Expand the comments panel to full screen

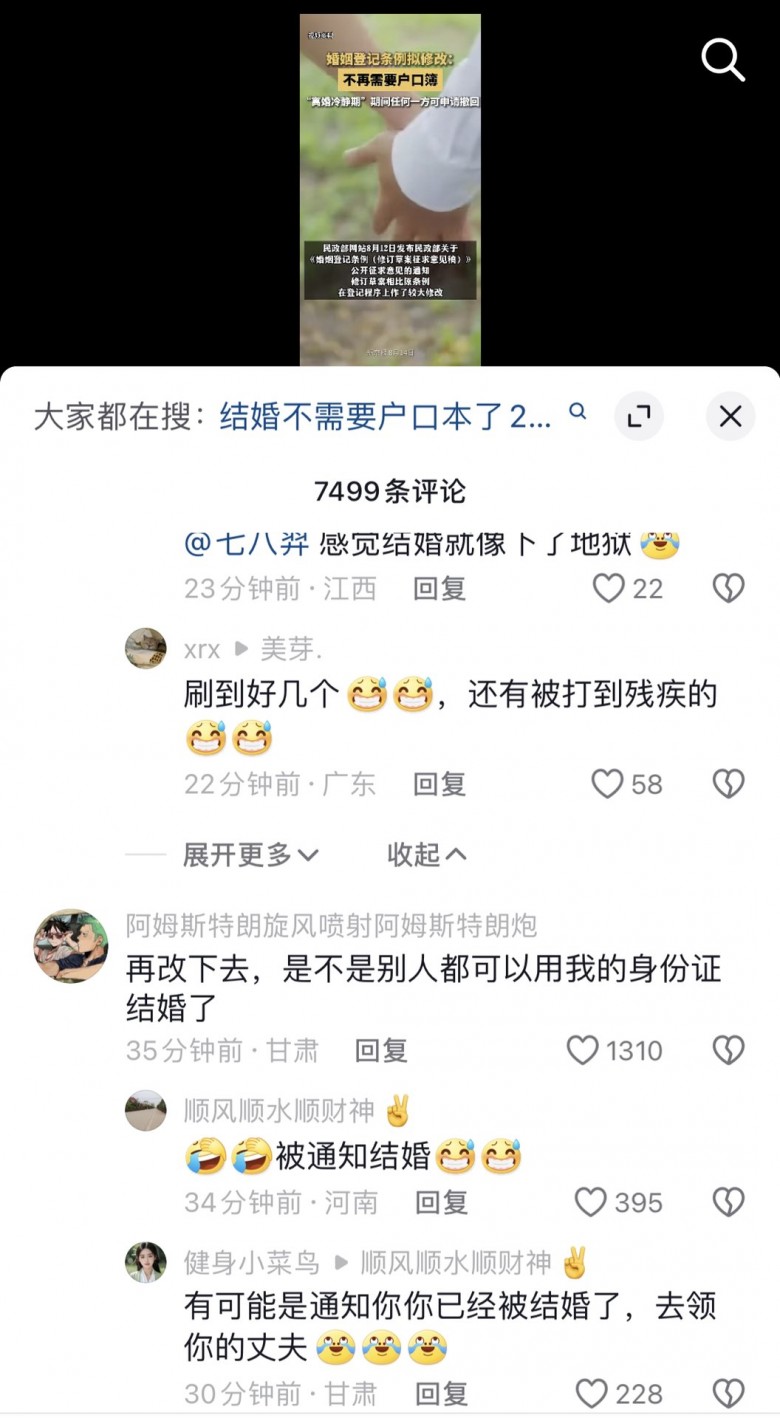click(x=638, y=416)
